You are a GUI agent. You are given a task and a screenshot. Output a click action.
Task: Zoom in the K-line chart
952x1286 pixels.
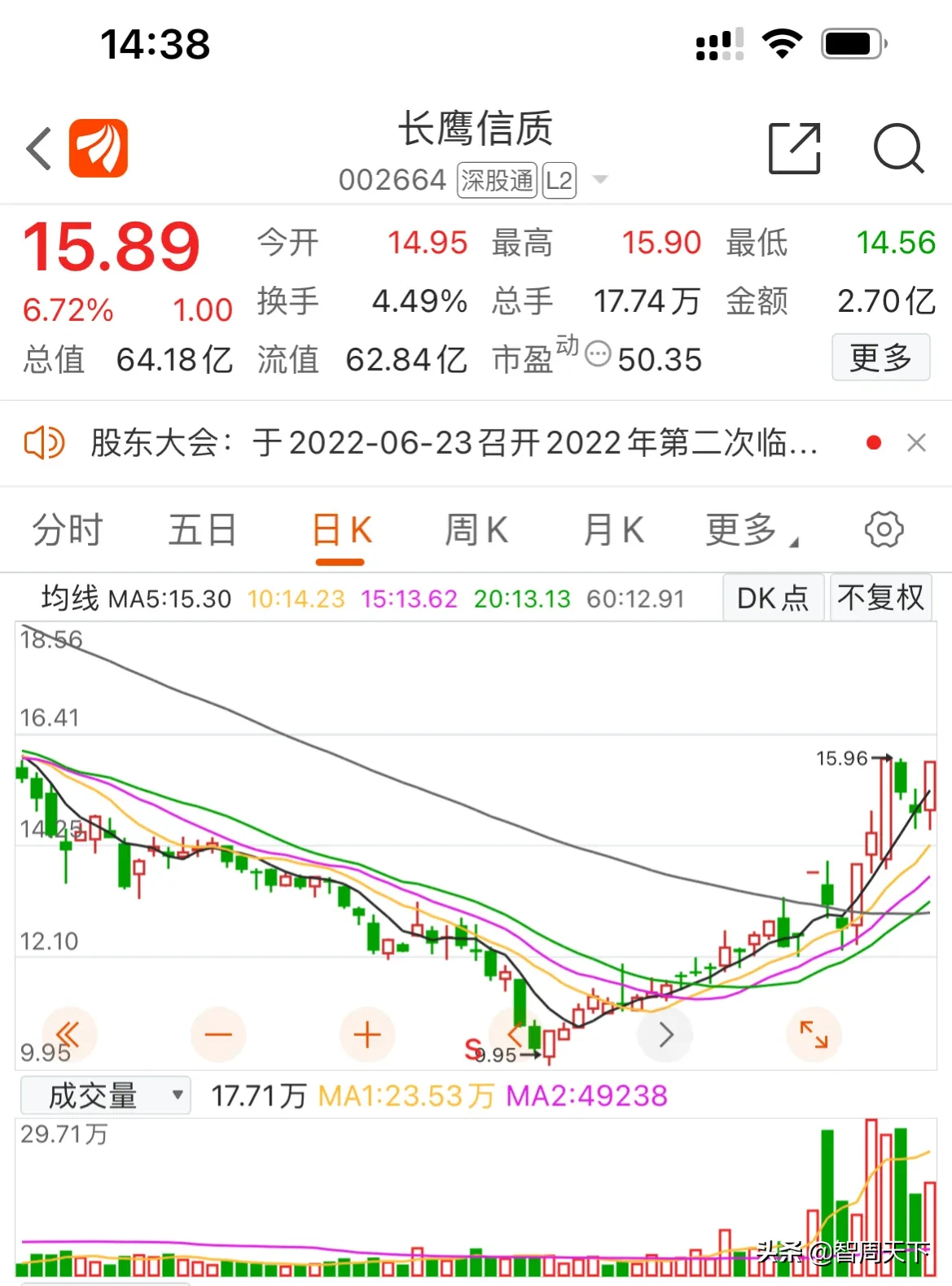(x=367, y=1035)
